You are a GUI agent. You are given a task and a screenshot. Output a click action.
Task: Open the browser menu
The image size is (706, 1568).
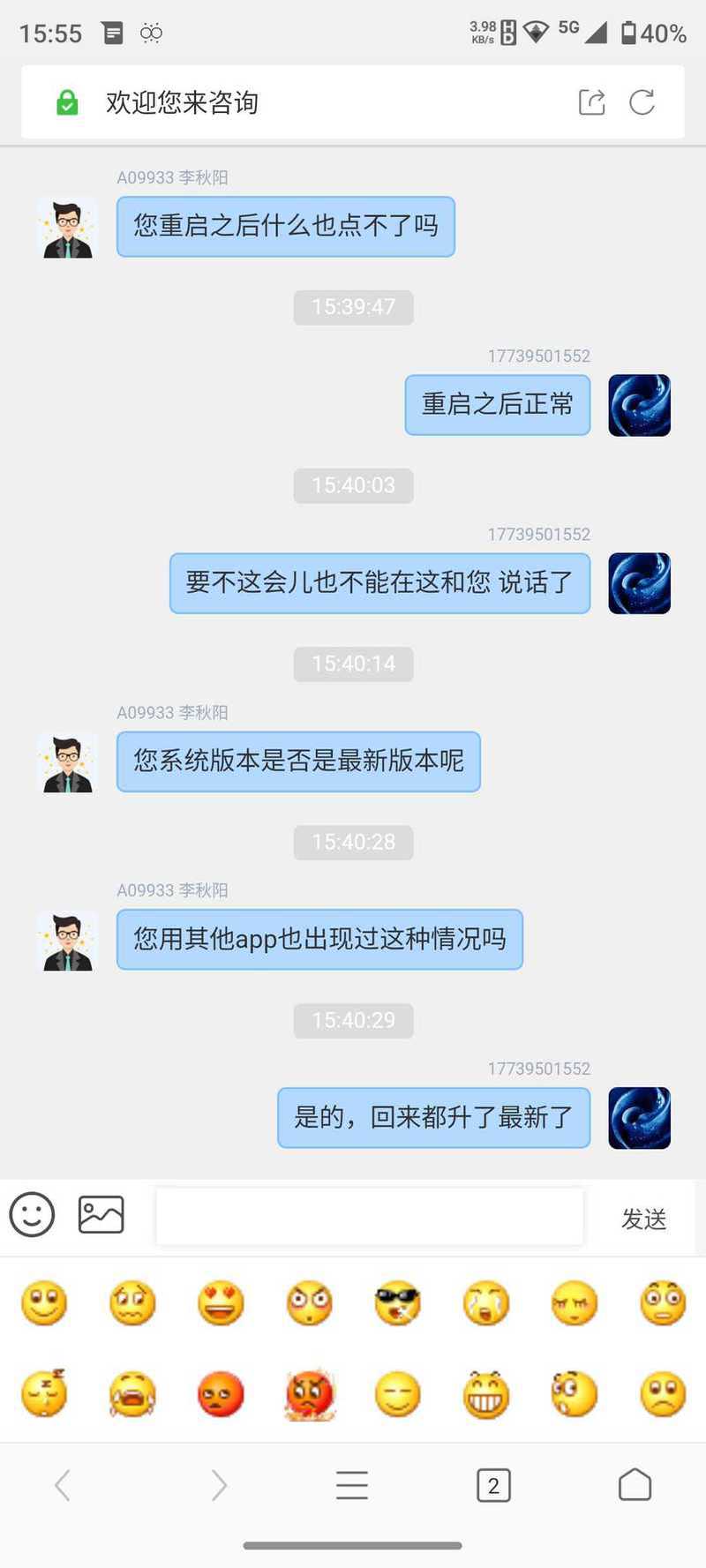[x=352, y=1485]
